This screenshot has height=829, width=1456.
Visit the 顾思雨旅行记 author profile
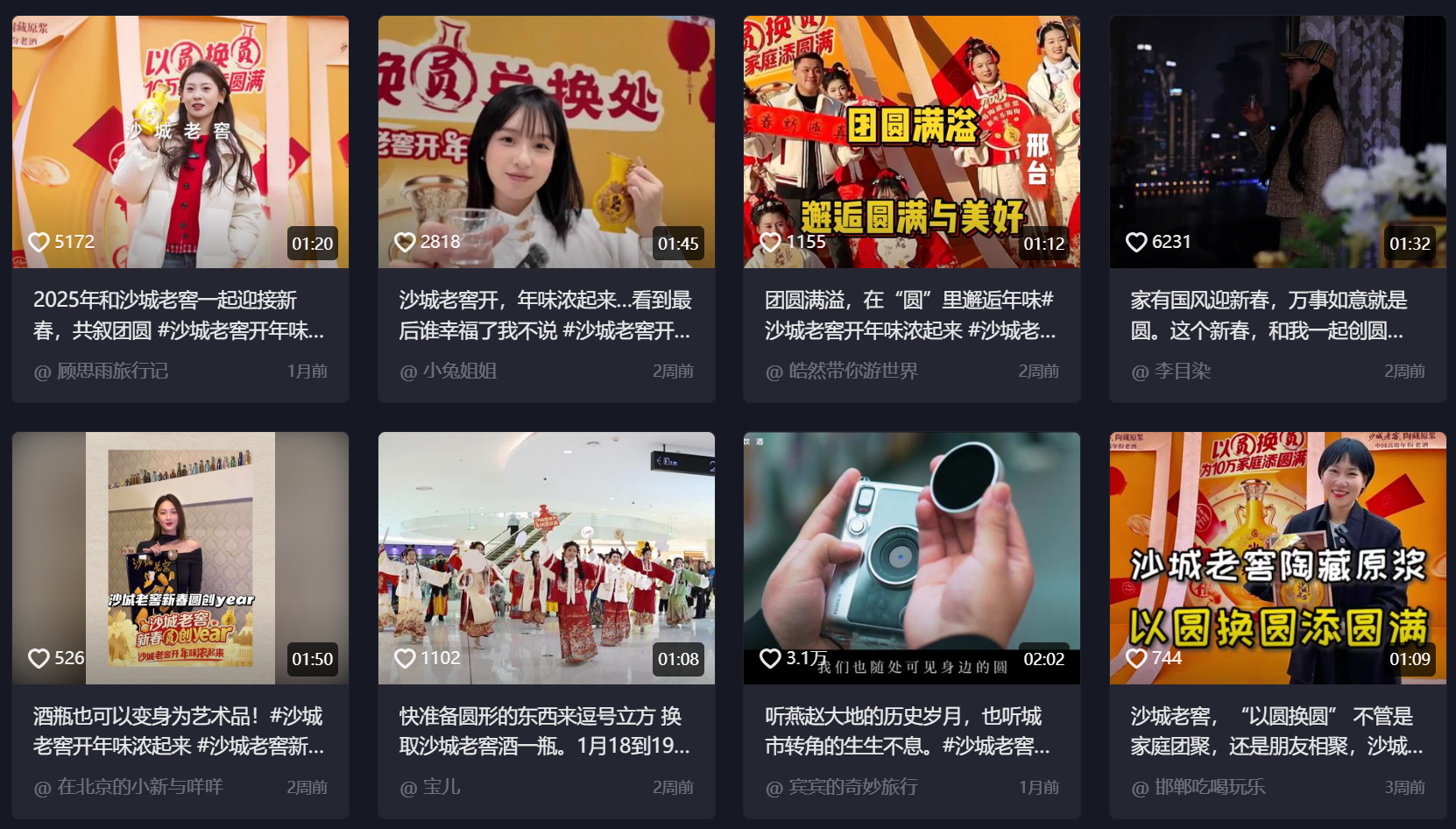click(x=111, y=372)
